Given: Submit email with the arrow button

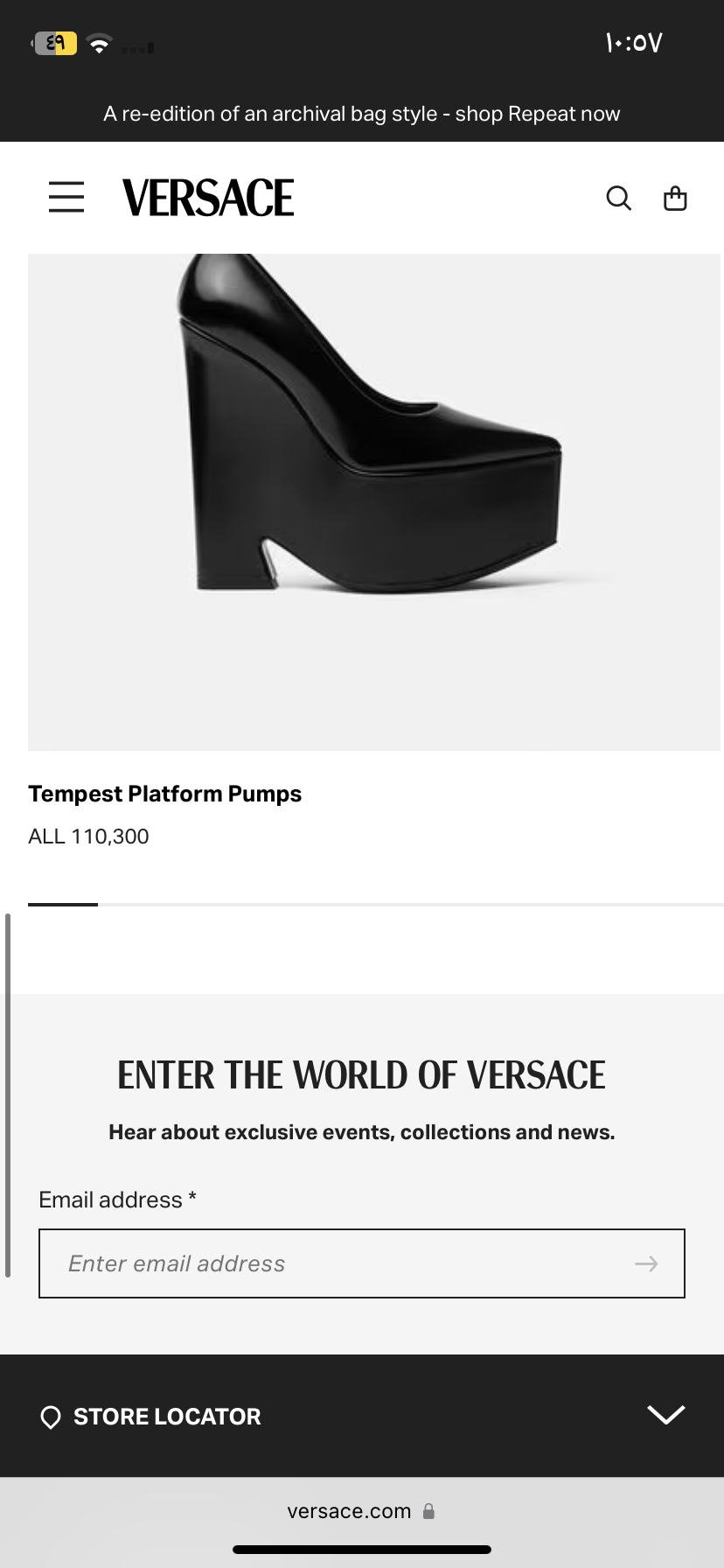Looking at the screenshot, I should (646, 1263).
